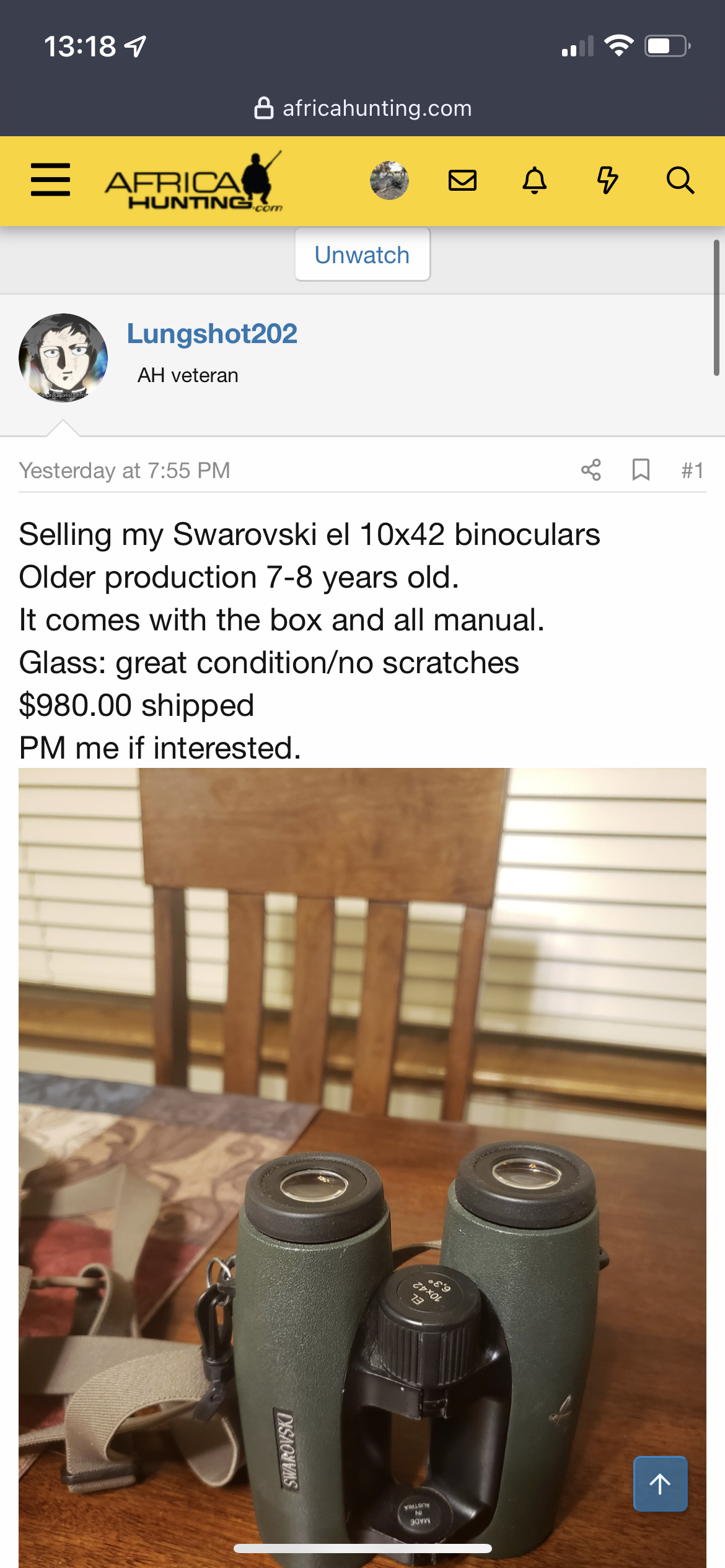Share this post

[591, 470]
